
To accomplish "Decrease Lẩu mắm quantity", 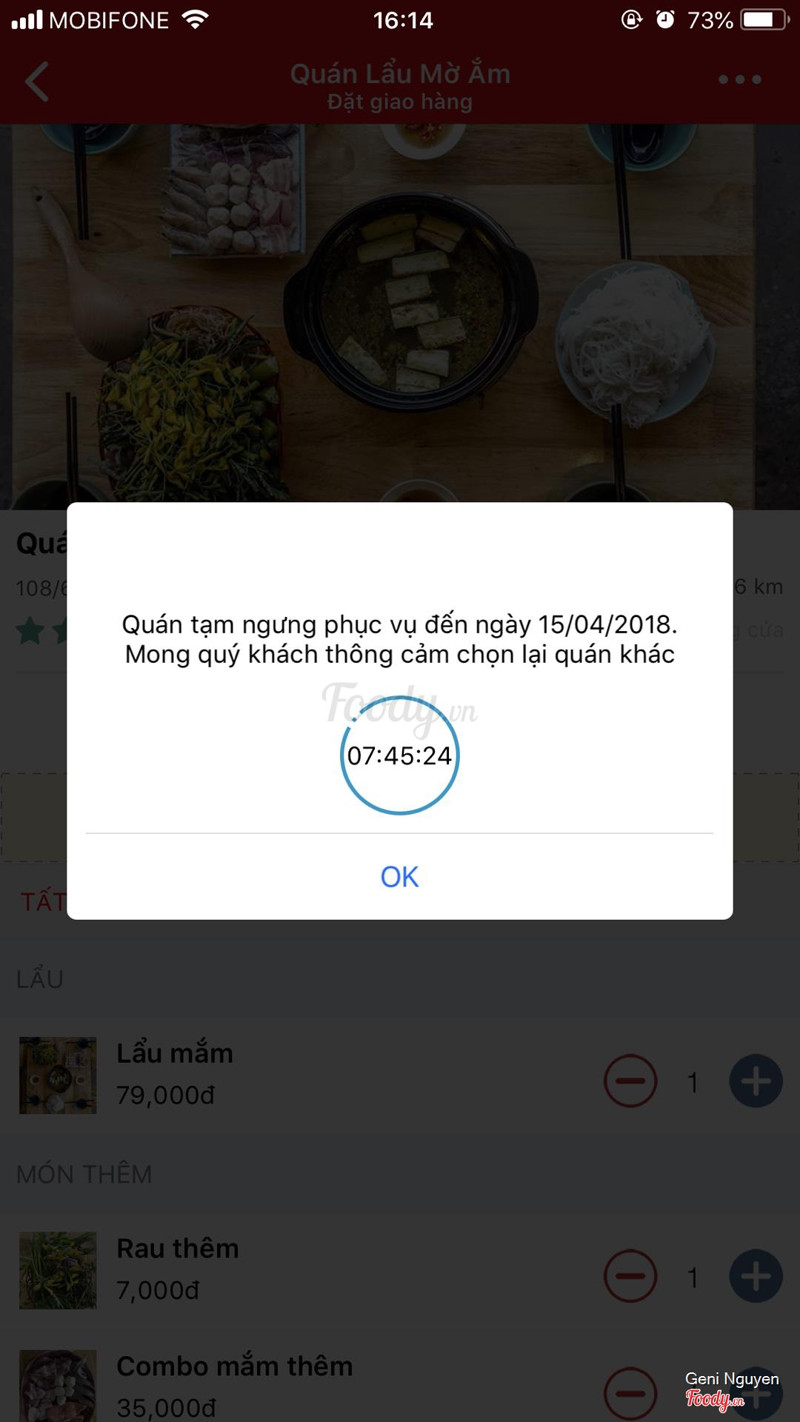I will coord(630,1081).
